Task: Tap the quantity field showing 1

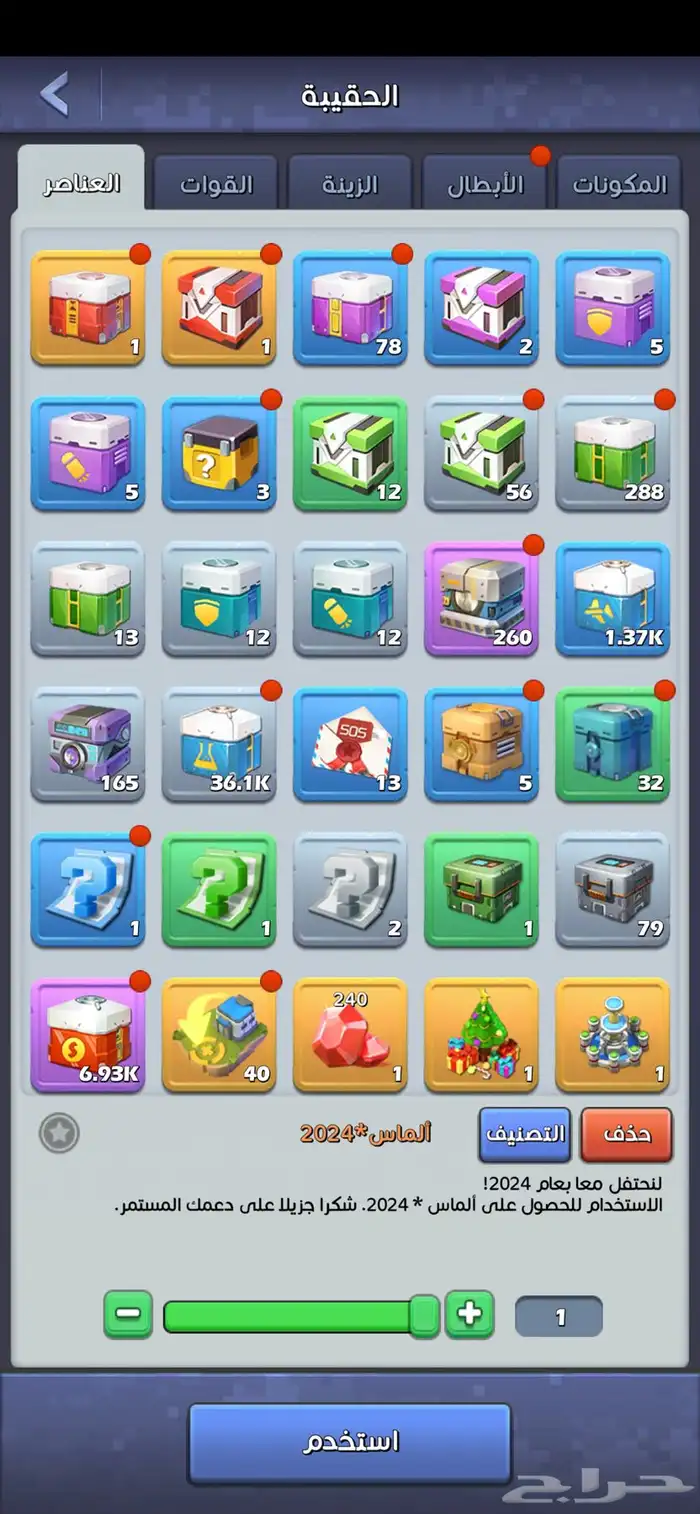Action: tap(559, 1316)
